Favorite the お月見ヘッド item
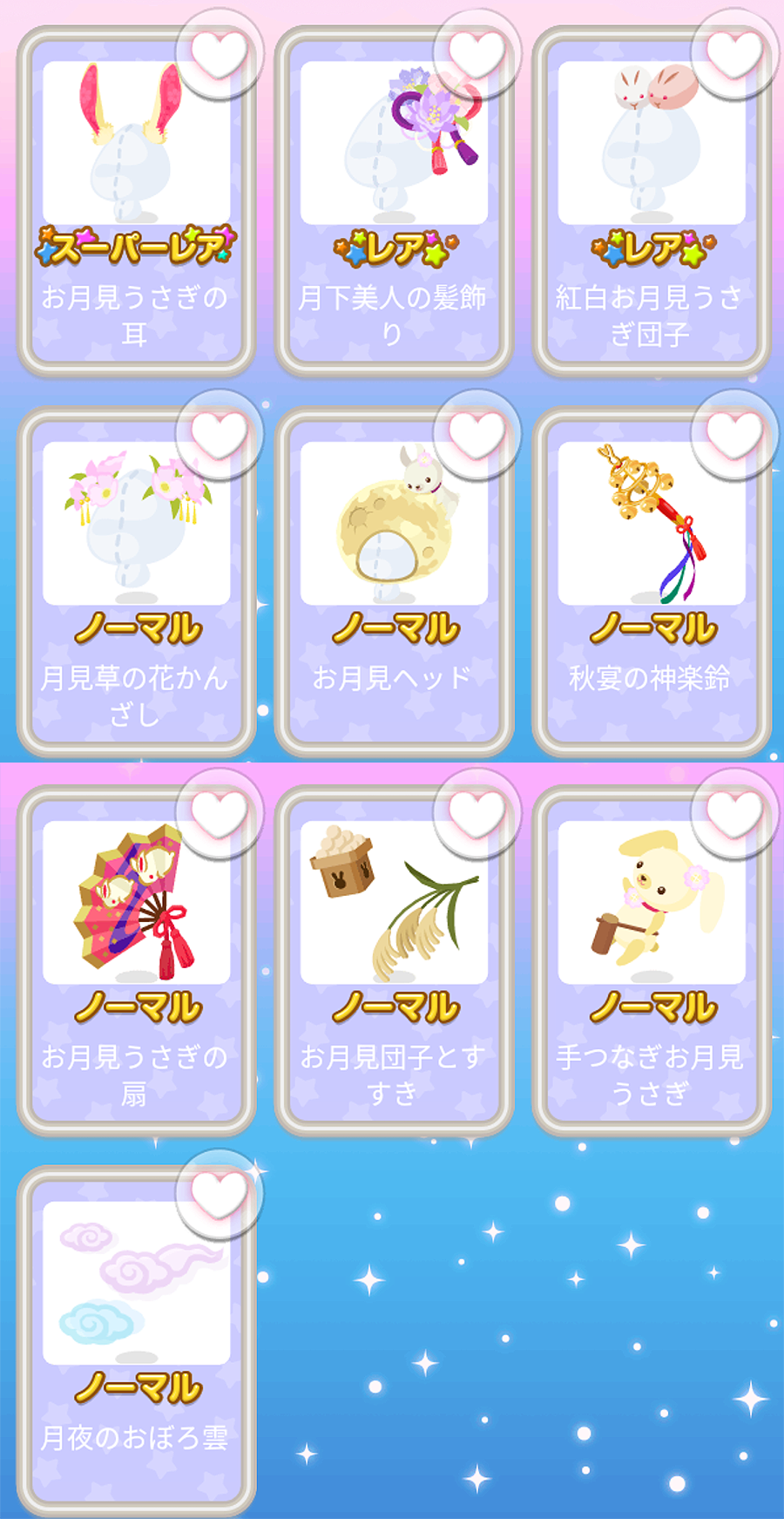The image size is (784, 1519). pos(476,434)
